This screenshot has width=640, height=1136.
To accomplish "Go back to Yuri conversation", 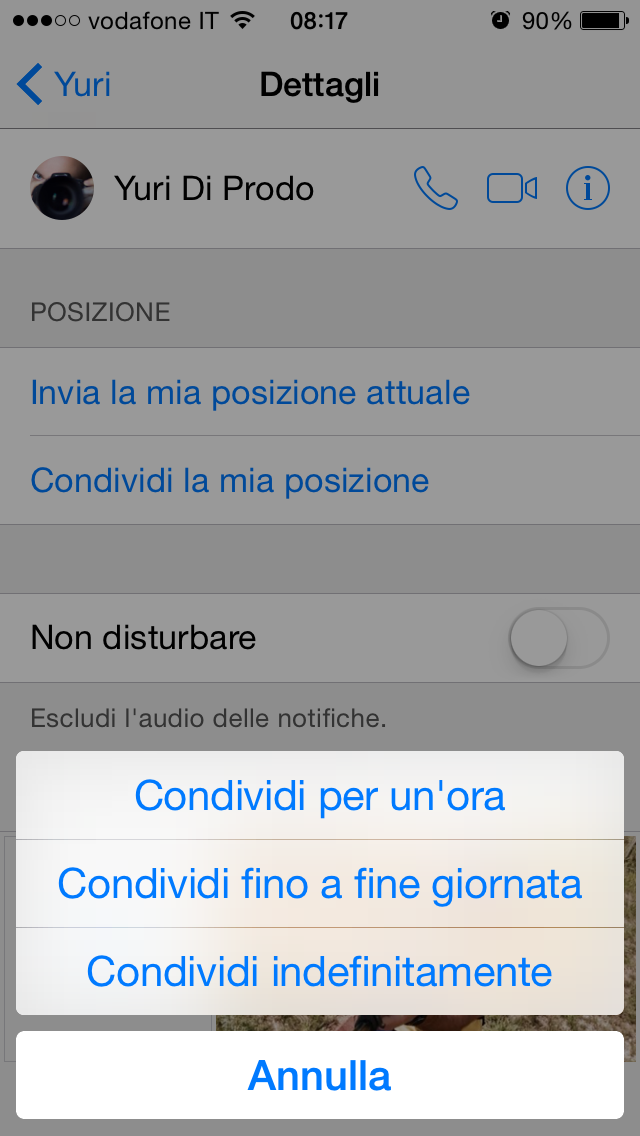I will [65, 85].
